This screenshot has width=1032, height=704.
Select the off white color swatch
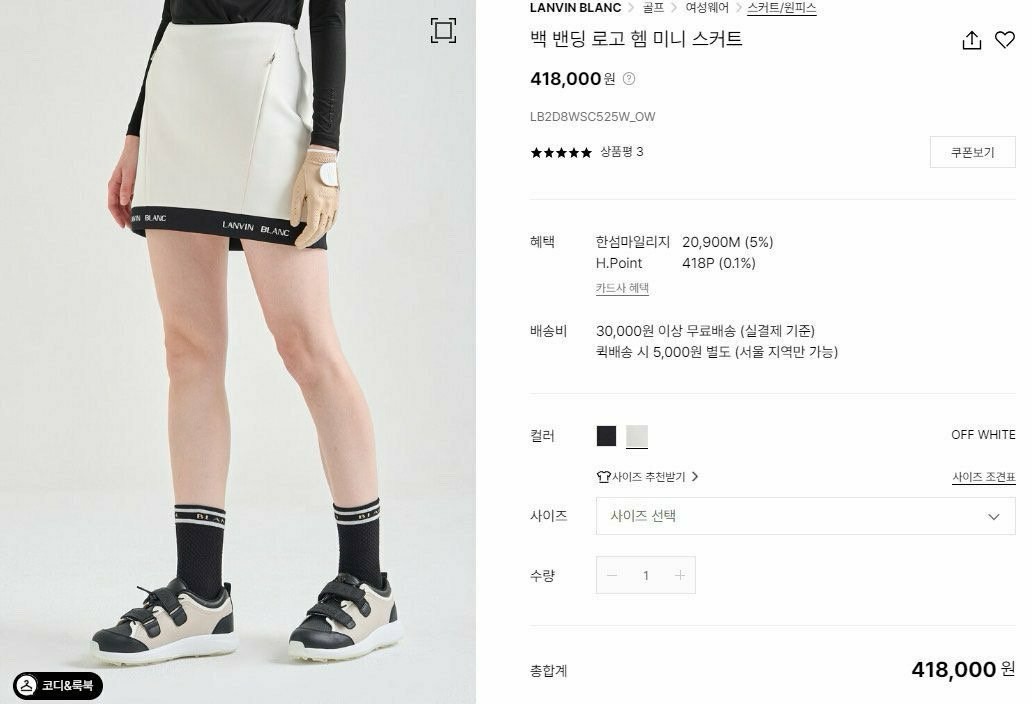637,436
